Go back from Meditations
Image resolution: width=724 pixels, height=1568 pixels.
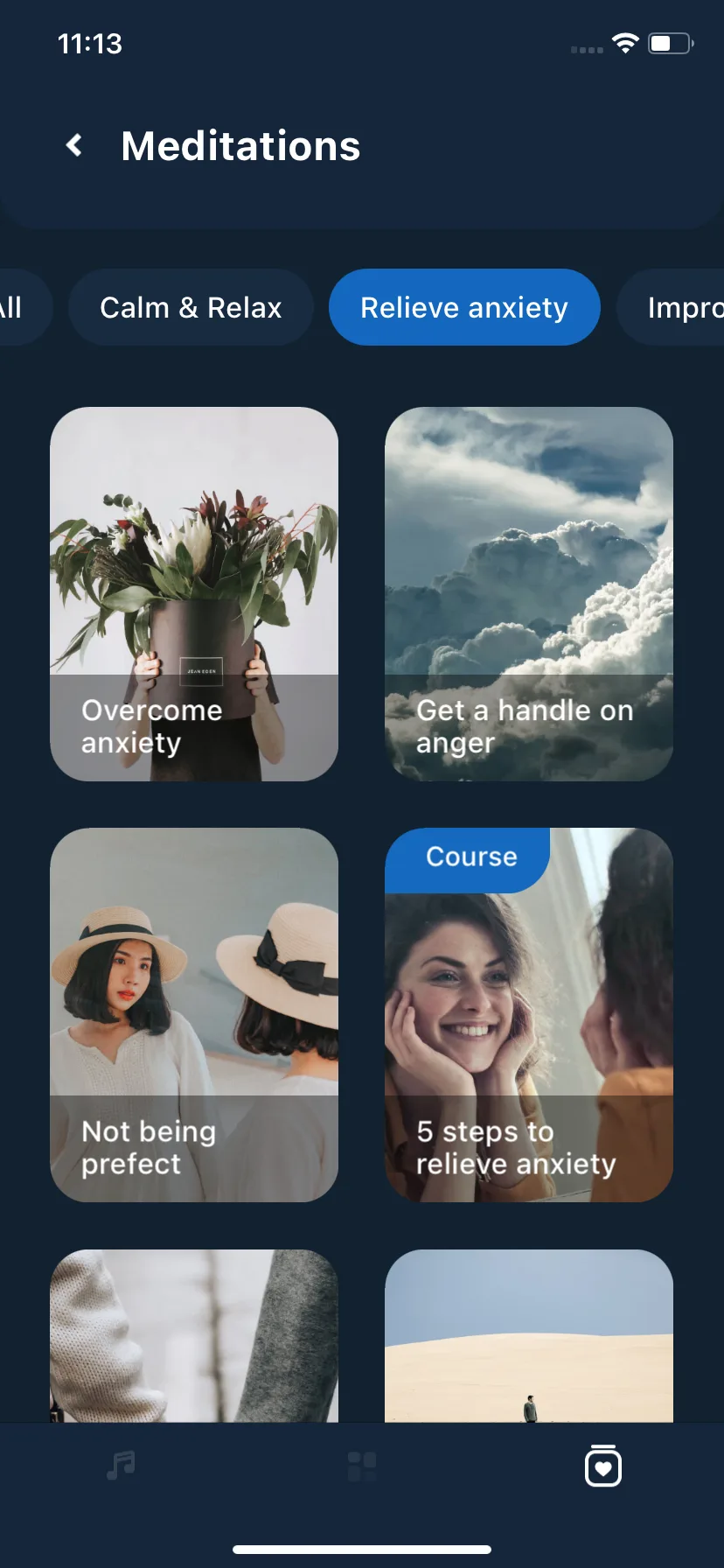pyautogui.click(x=75, y=145)
